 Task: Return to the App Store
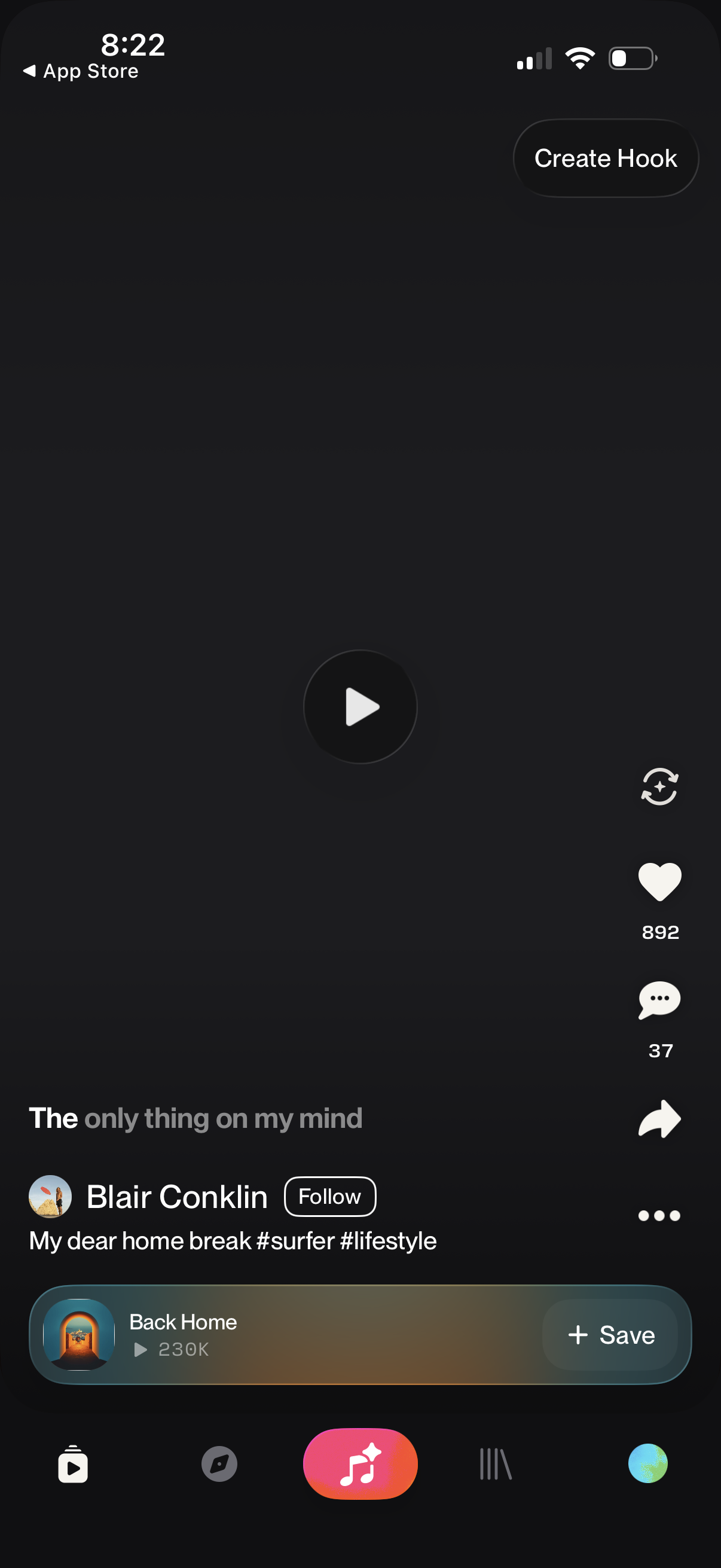click(81, 71)
